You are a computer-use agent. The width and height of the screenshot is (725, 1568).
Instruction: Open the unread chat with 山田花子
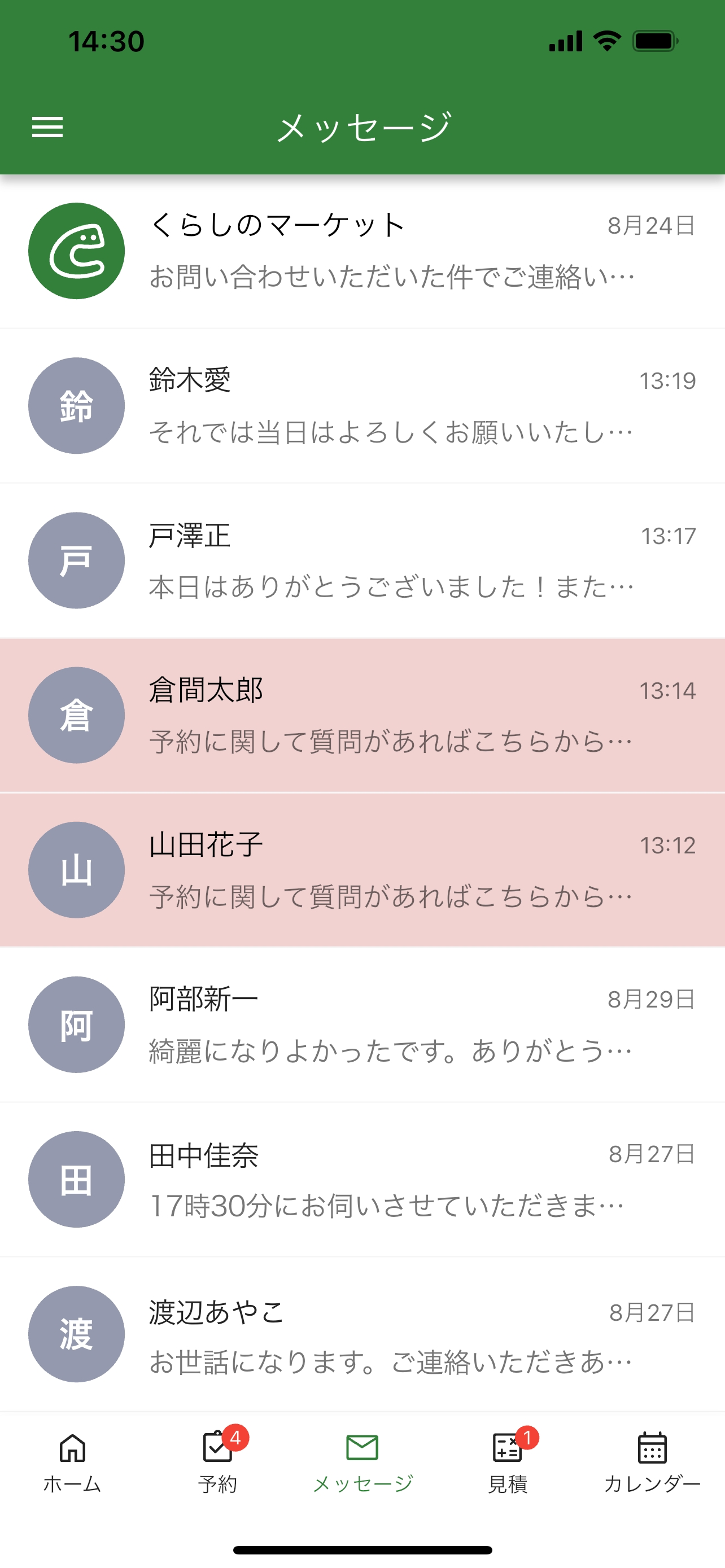click(362, 870)
